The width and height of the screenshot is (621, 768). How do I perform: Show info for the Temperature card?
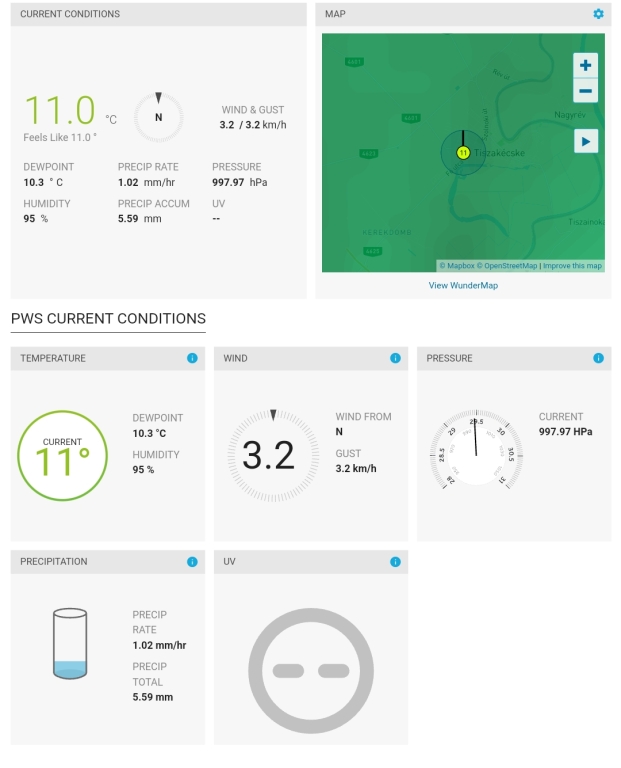click(192, 358)
